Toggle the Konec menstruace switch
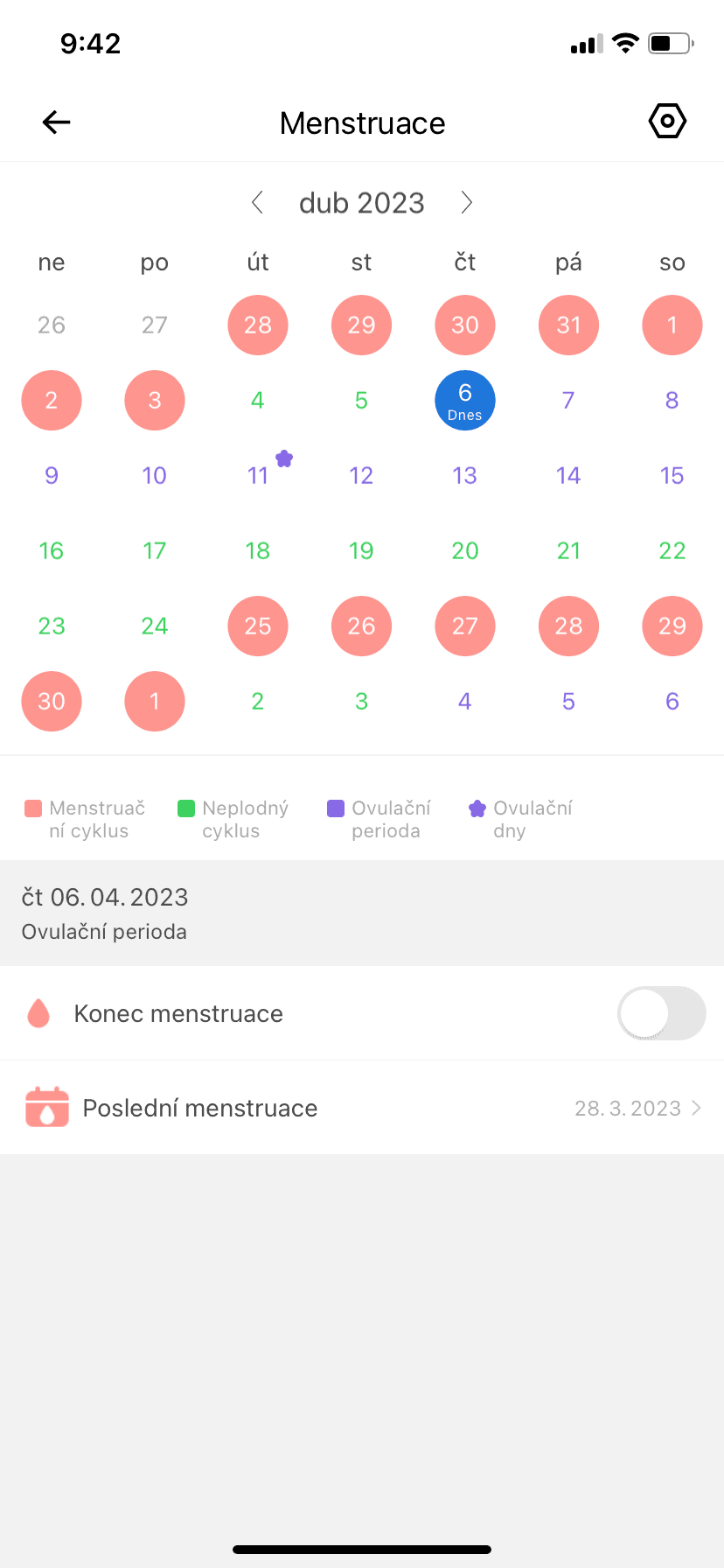This screenshot has height=1568, width=724. 661,1013
